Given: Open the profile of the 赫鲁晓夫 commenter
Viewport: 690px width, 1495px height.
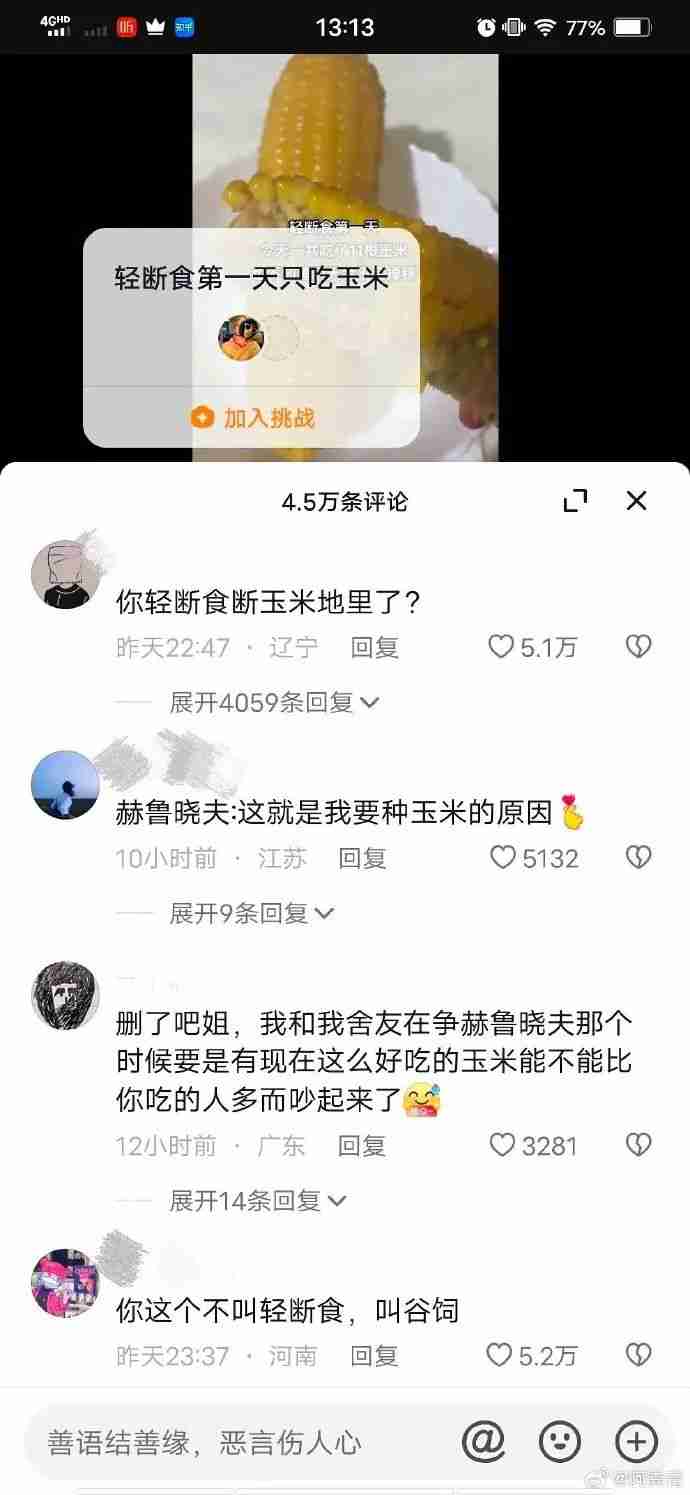Looking at the screenshot, I should 65,785.
